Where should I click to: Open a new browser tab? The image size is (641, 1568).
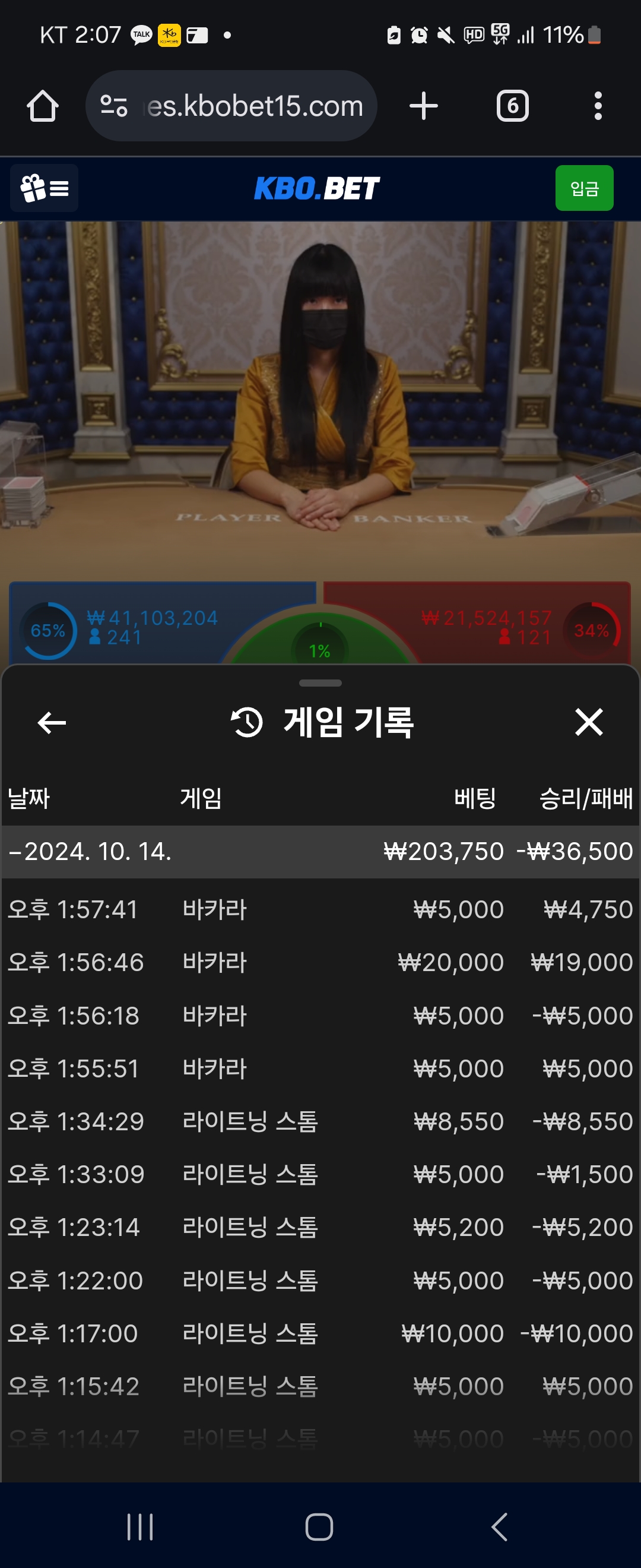pos(423,106)
